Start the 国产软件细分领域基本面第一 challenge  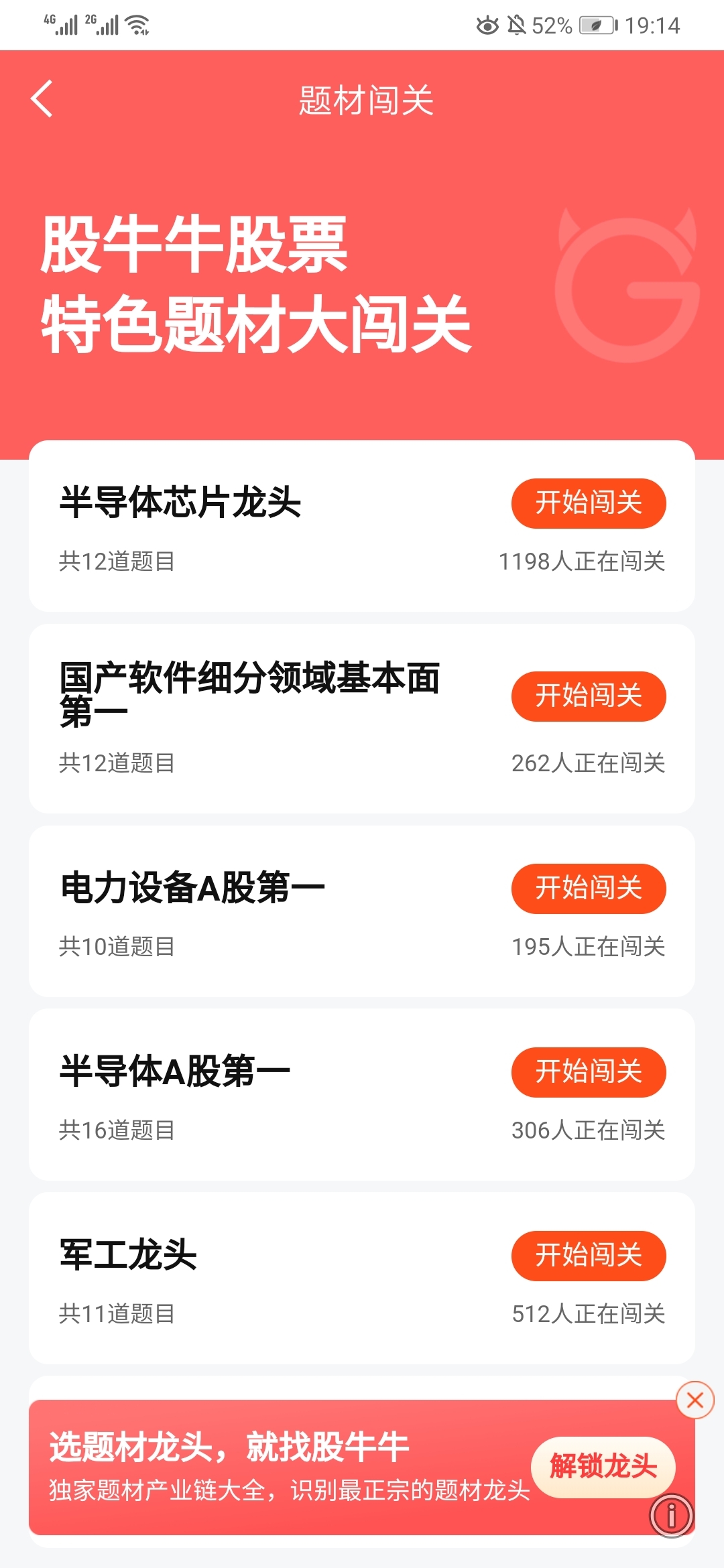click(589, 696)
